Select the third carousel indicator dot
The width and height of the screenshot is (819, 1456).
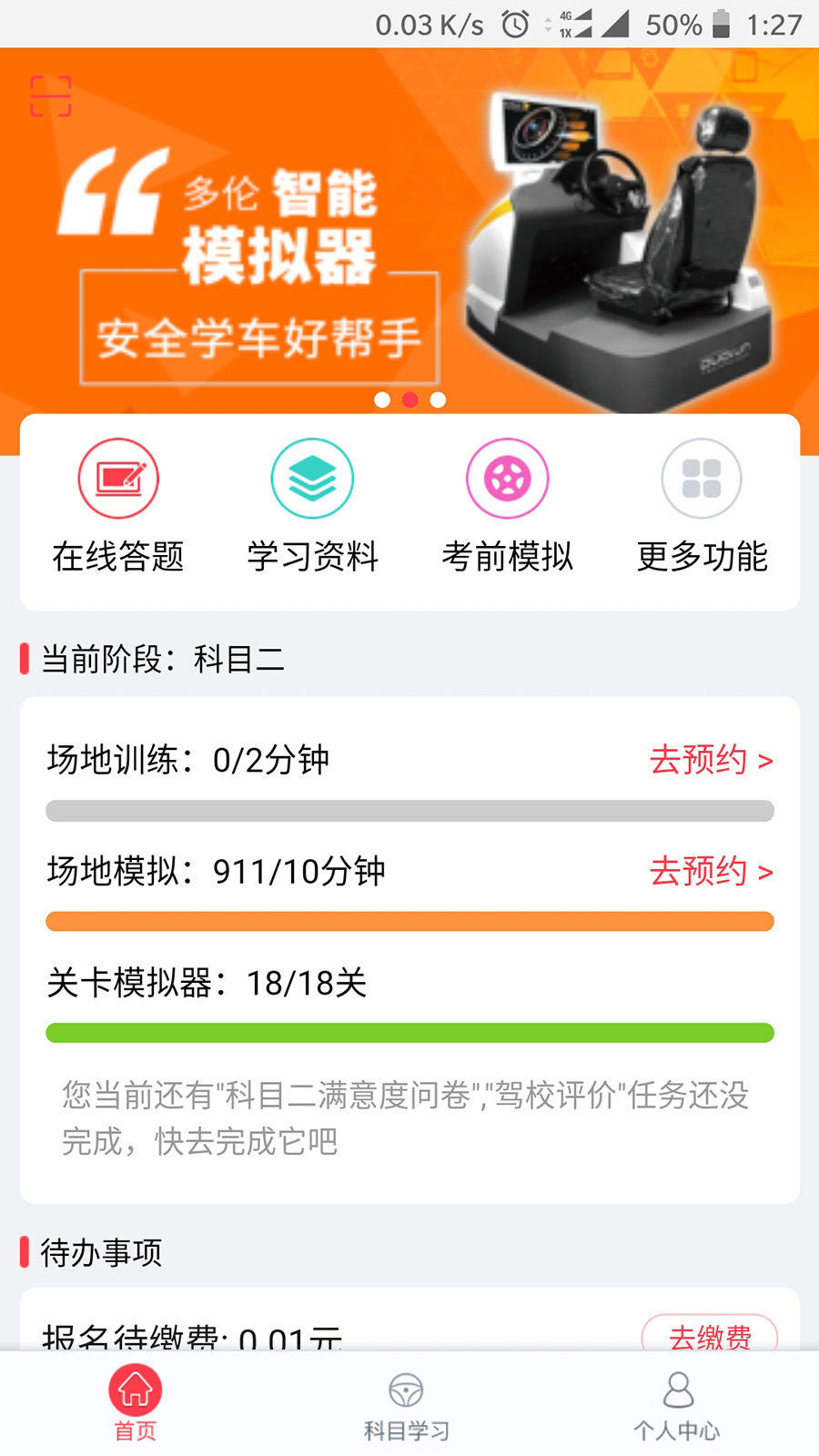coord(437,399)
